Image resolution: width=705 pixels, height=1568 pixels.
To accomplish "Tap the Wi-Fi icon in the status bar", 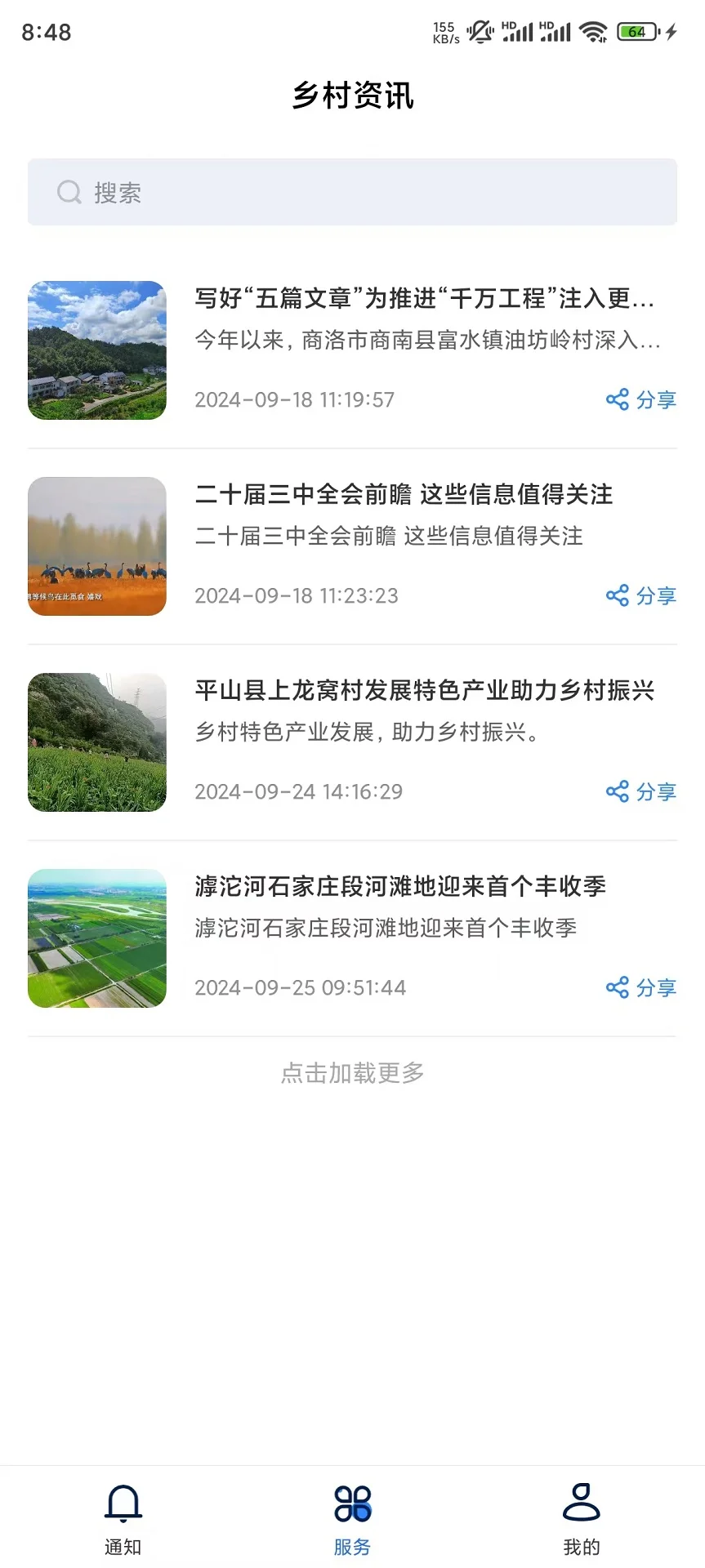I will [593, 33].
